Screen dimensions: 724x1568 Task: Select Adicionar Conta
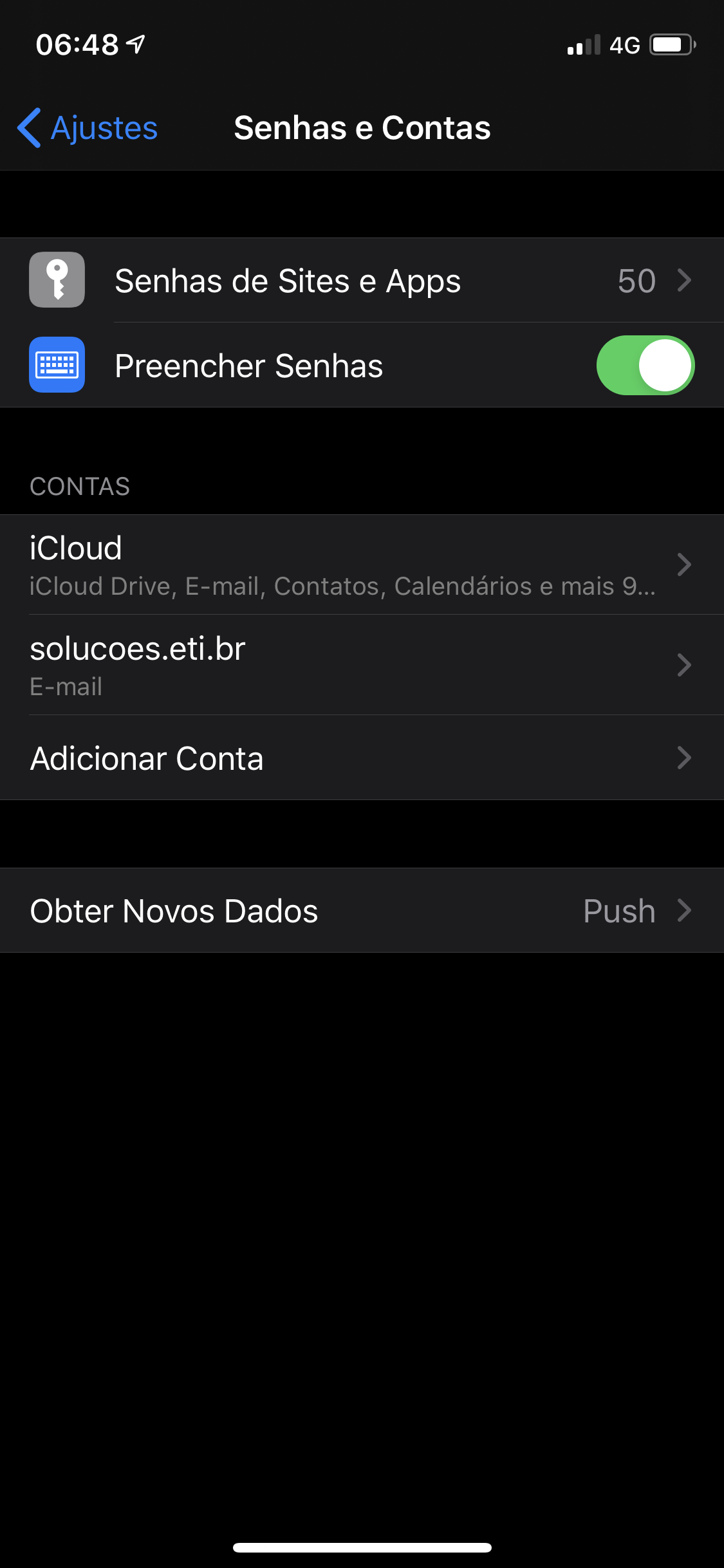pyautogui.click(x=362, y=758)
